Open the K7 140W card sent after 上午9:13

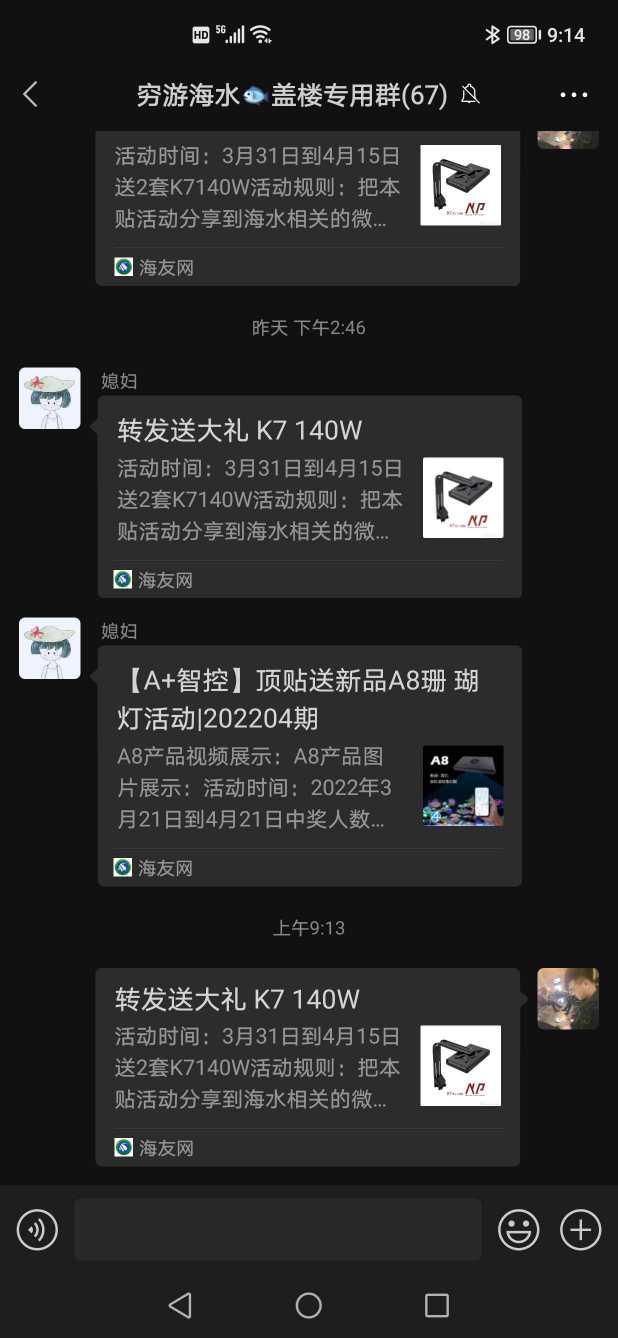click(307, 1066)
